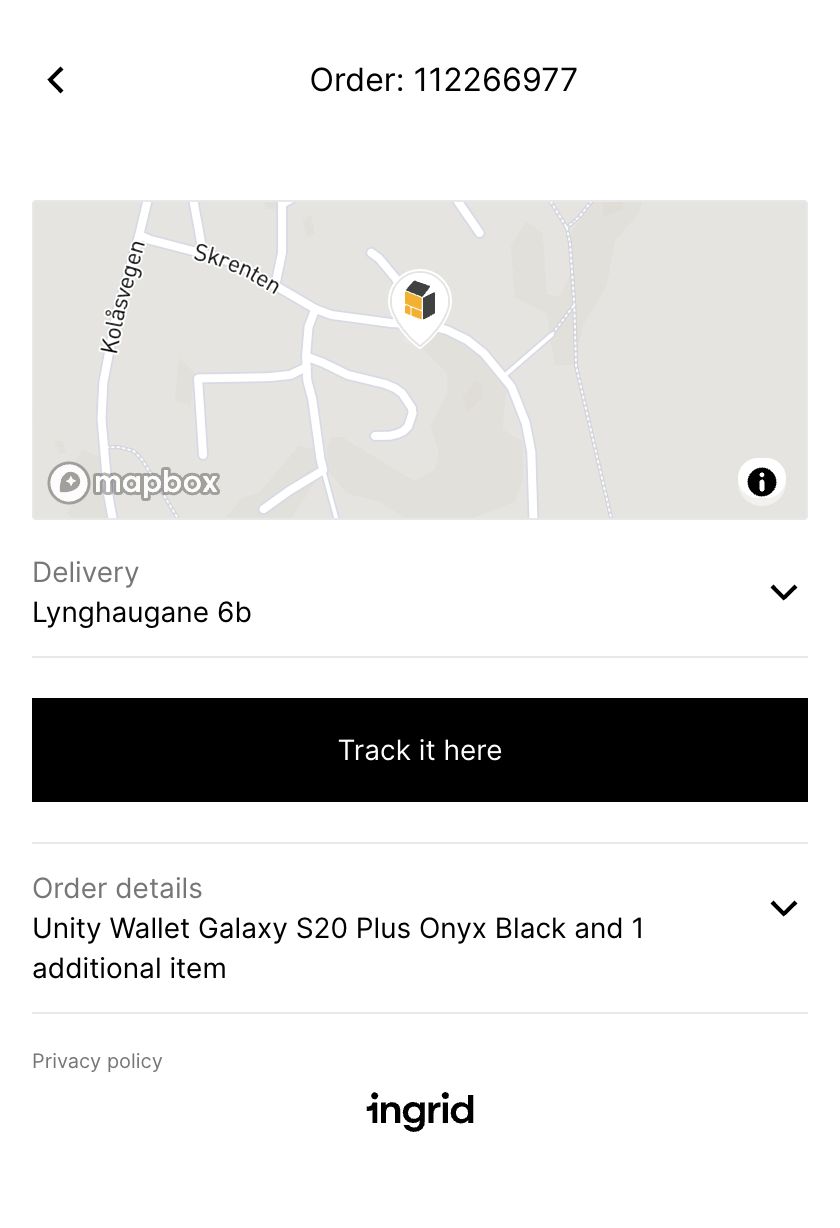
Task: Click the back arrow to leave tracking page
Action: 55,79
